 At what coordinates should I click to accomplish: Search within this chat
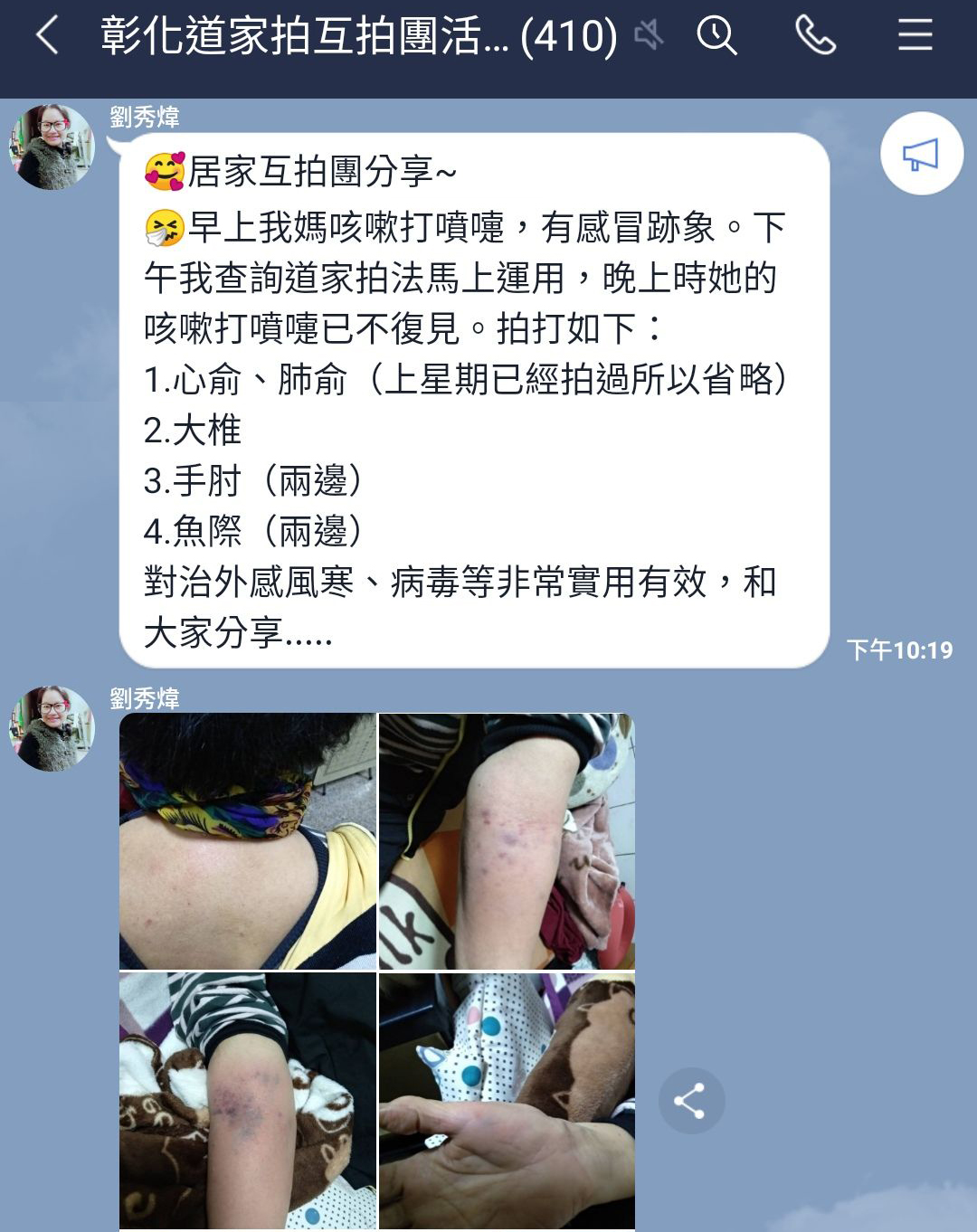tap(716, 36)
